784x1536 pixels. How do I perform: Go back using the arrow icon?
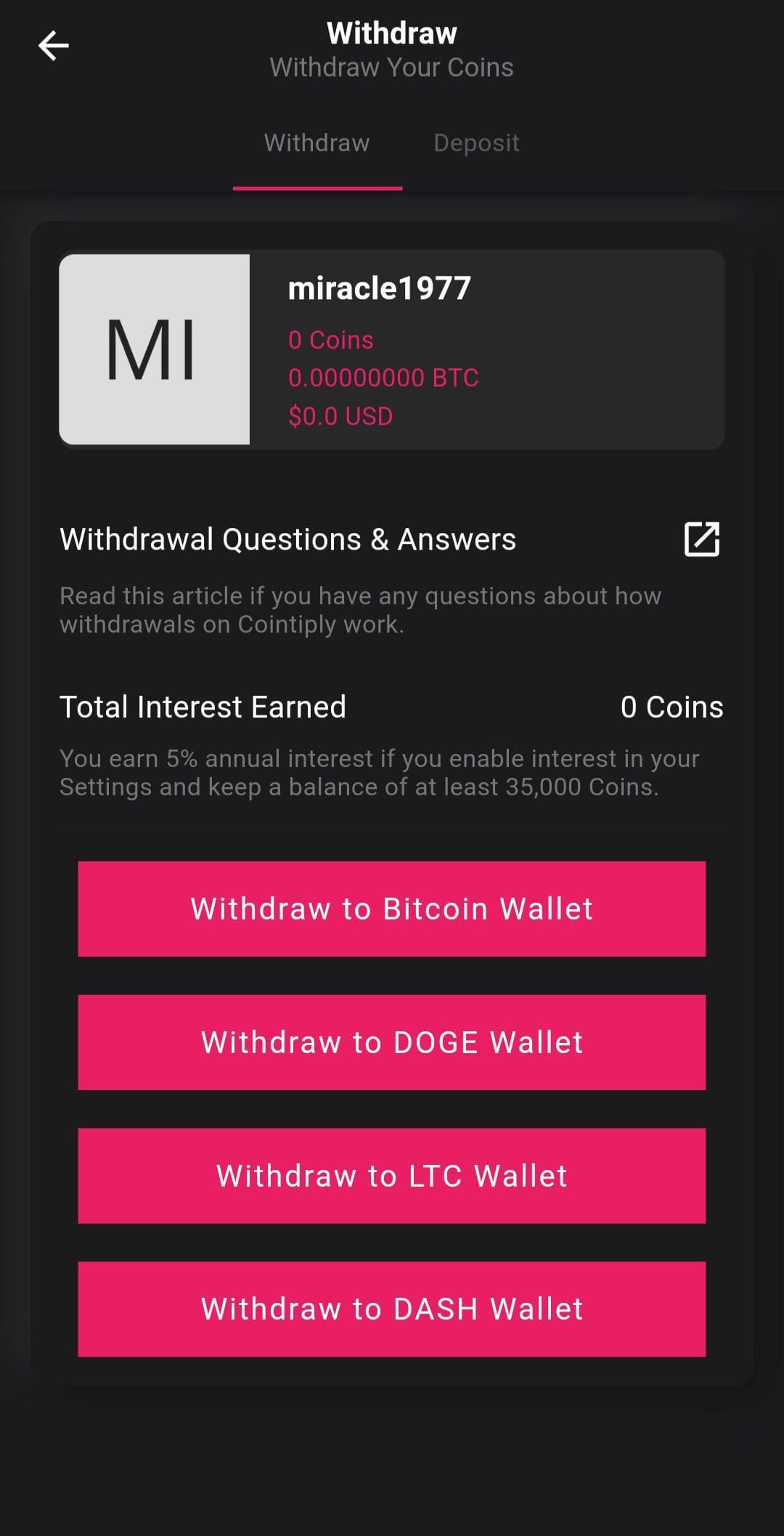click(x=53, y=46)
